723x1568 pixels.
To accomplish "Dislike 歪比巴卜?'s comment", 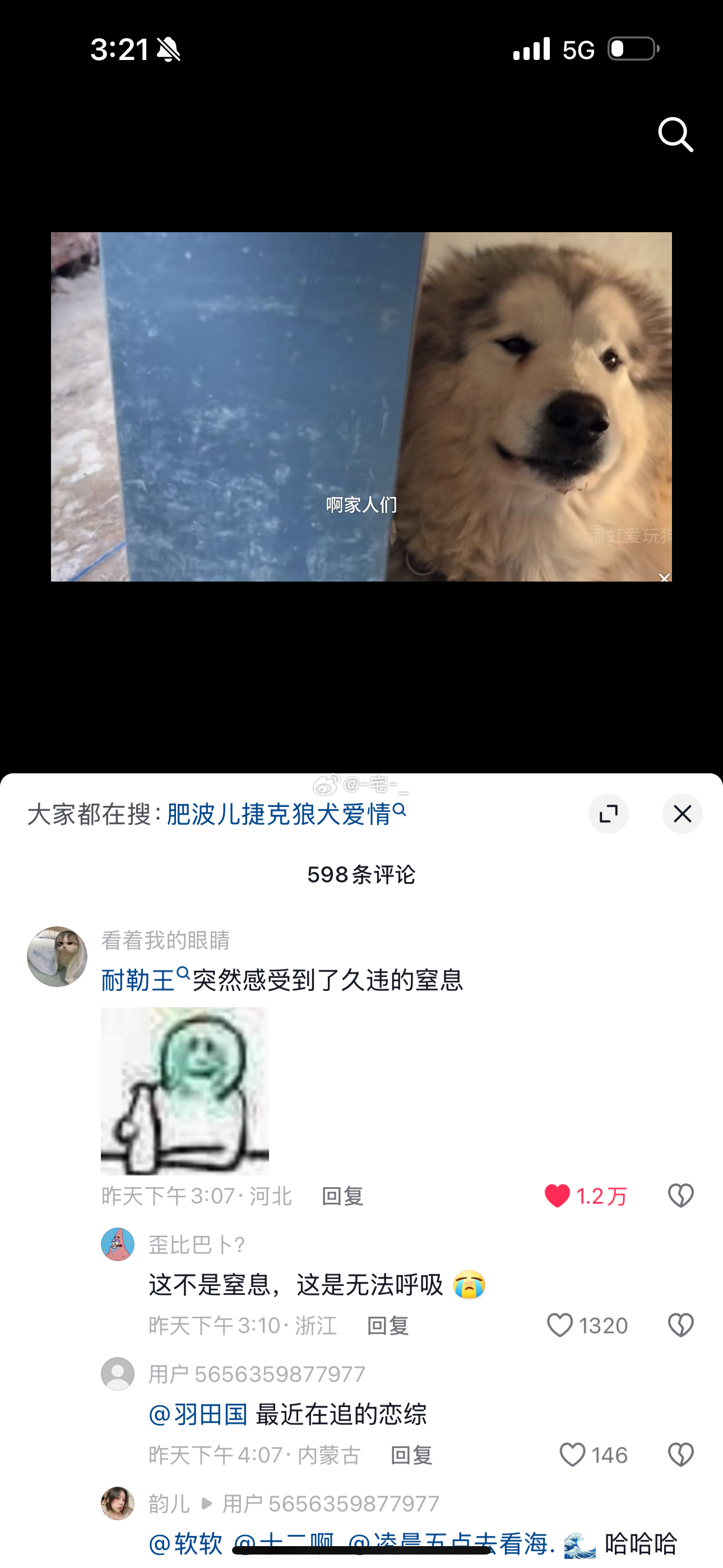I will click(680, 1325).
